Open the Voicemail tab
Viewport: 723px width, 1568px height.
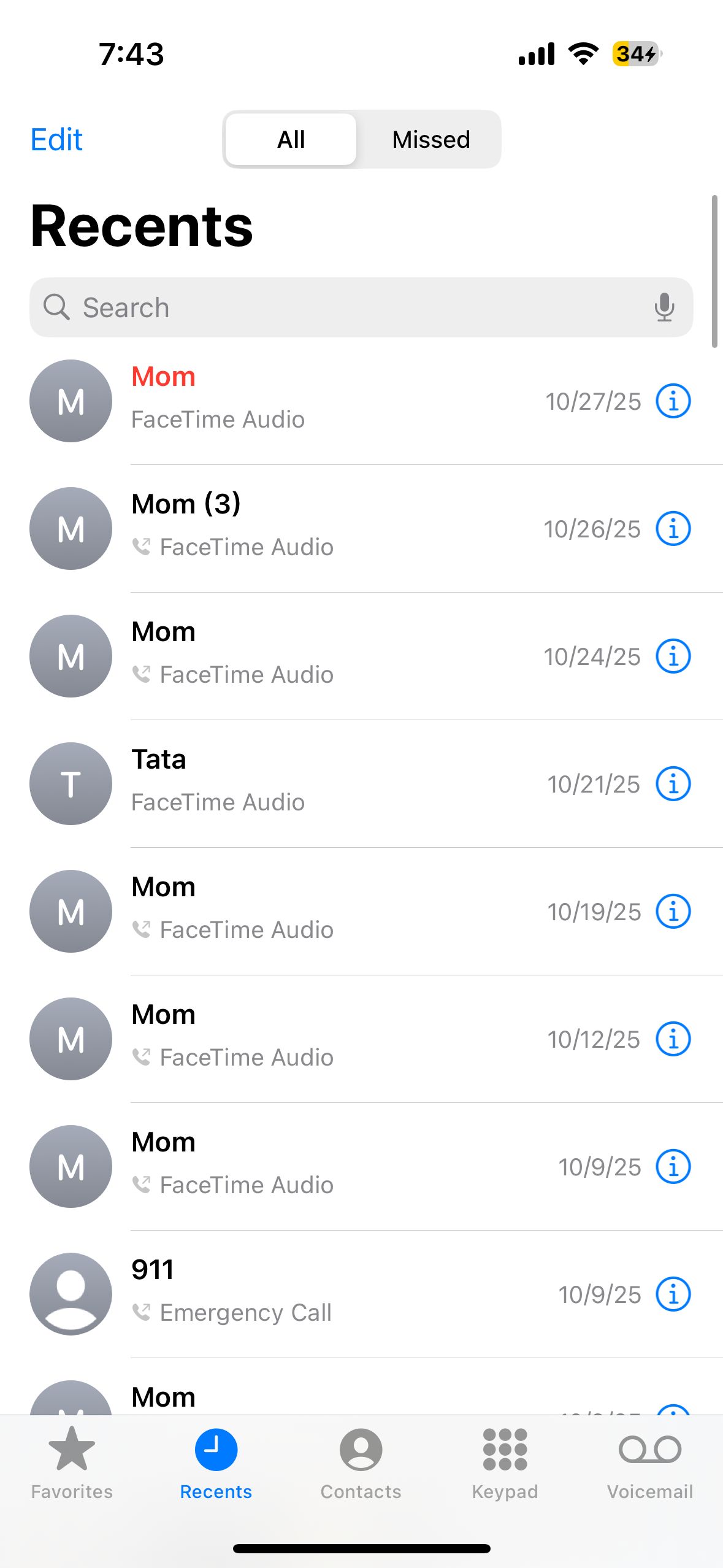[x=649, y=1464]
